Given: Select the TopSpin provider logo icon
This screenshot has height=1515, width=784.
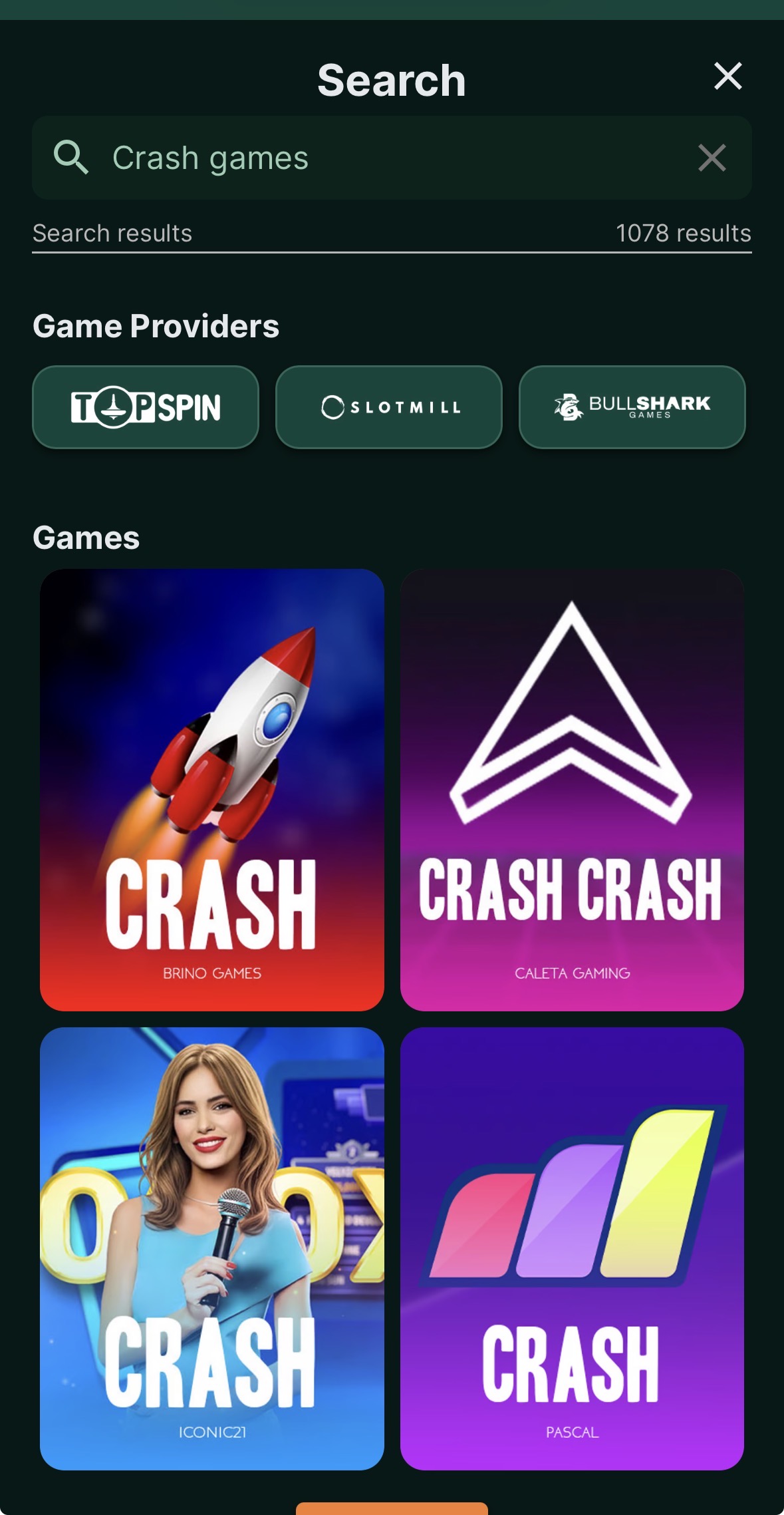Looking at the screenshot, I should pos(114,407).
